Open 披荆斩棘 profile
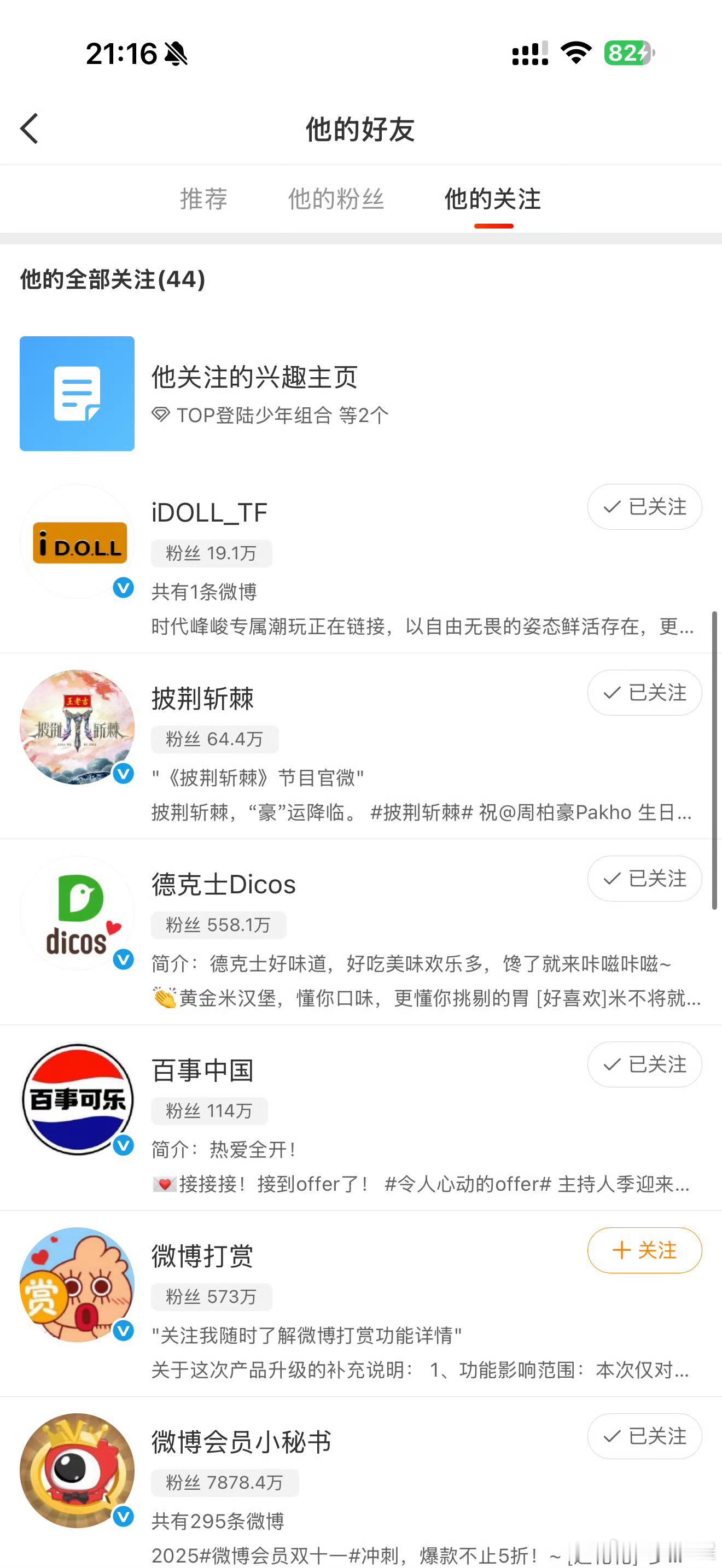722x1568 pixels. [x=203, y=698]
